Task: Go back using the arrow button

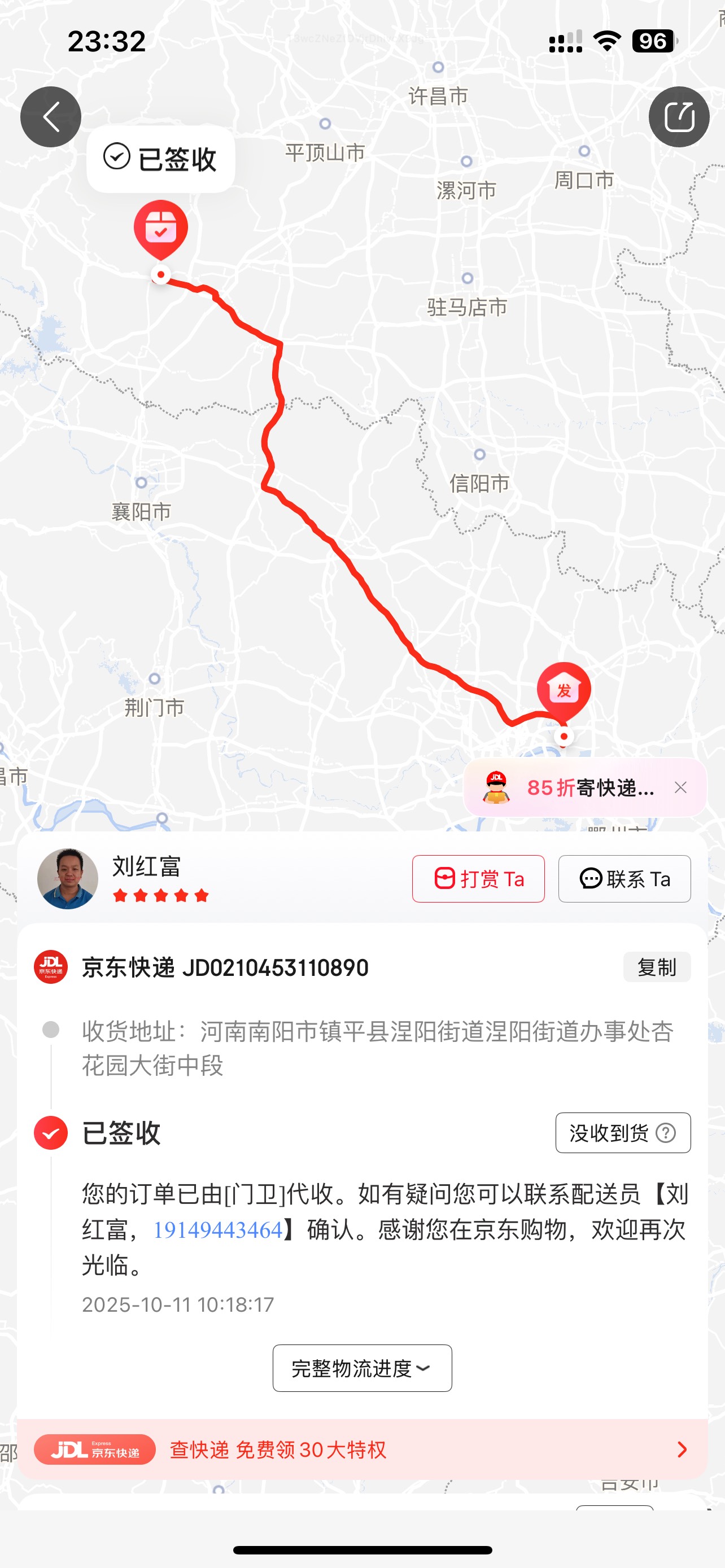Action: (x=50, y=117)
